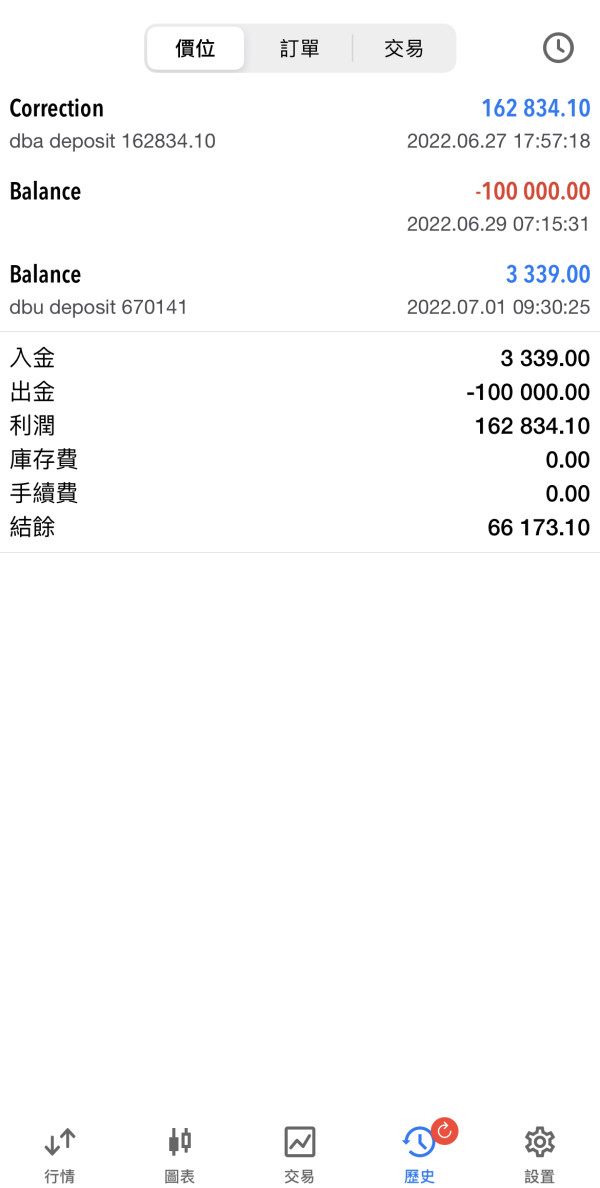Open the 交易 tab in bottom bar
The width and height of the screenshot is (600, 1188).
pyautogui.click(x=299, y=1154)
